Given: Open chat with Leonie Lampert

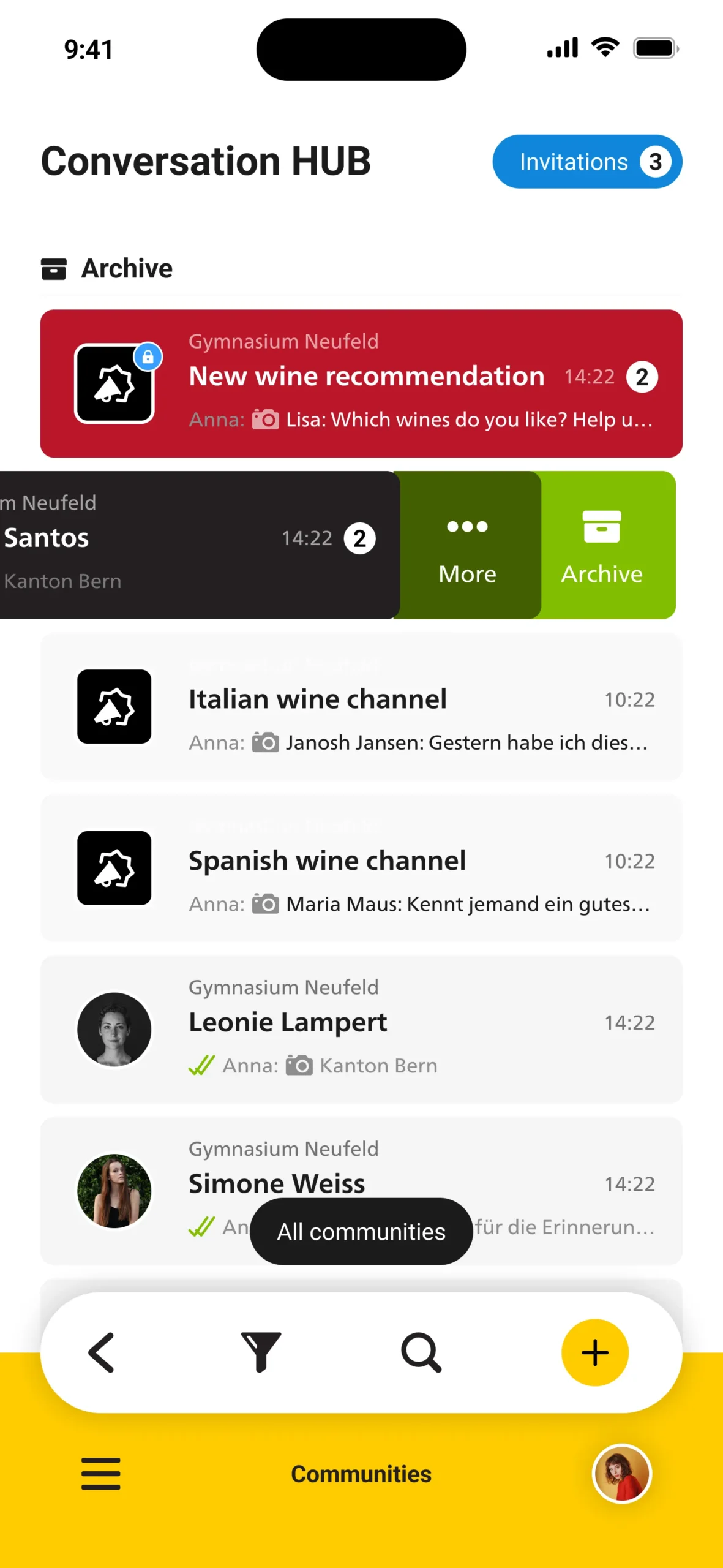Looking at the screenshot, I should pos(361,1029).
